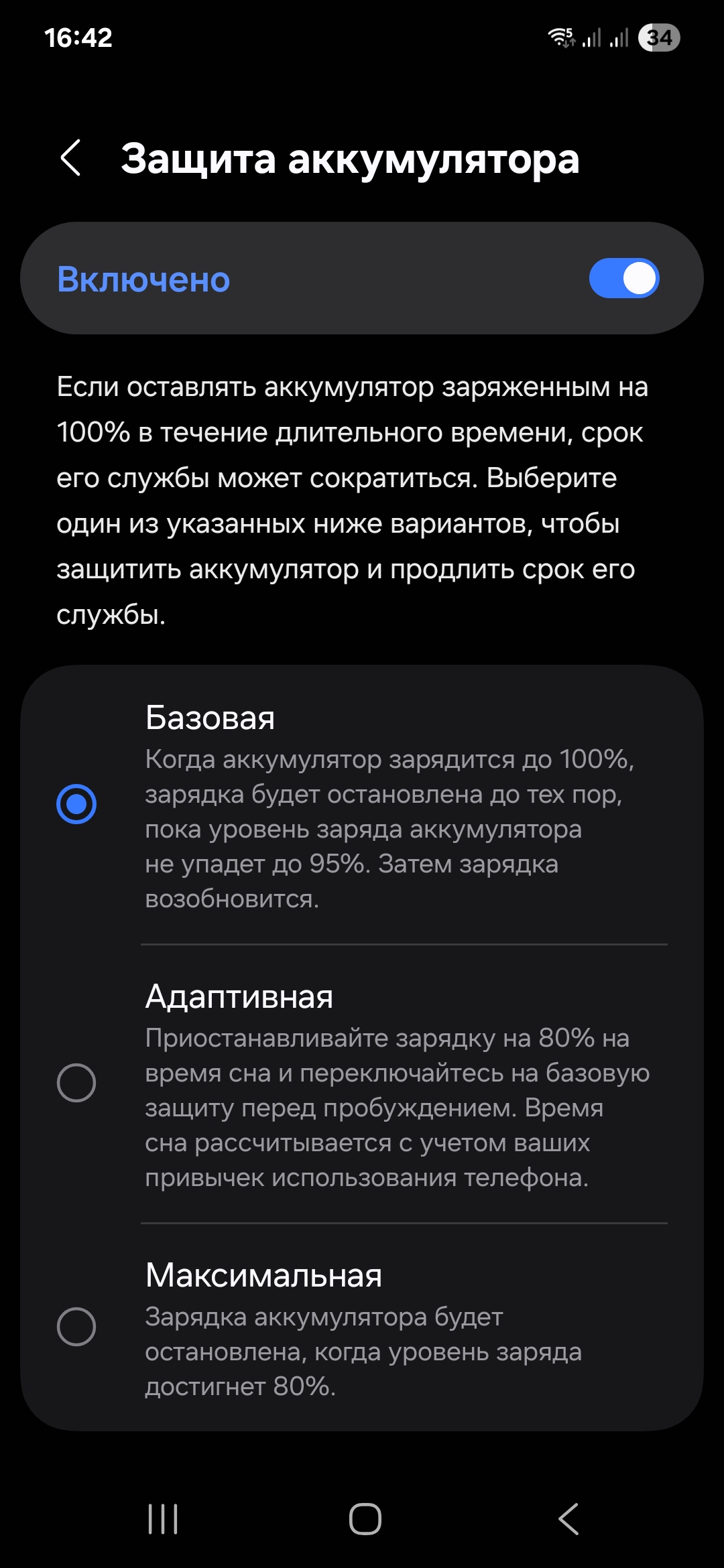Select the Базовая protection option
This screenshot has height=1568, width=724.
[362, 805]
